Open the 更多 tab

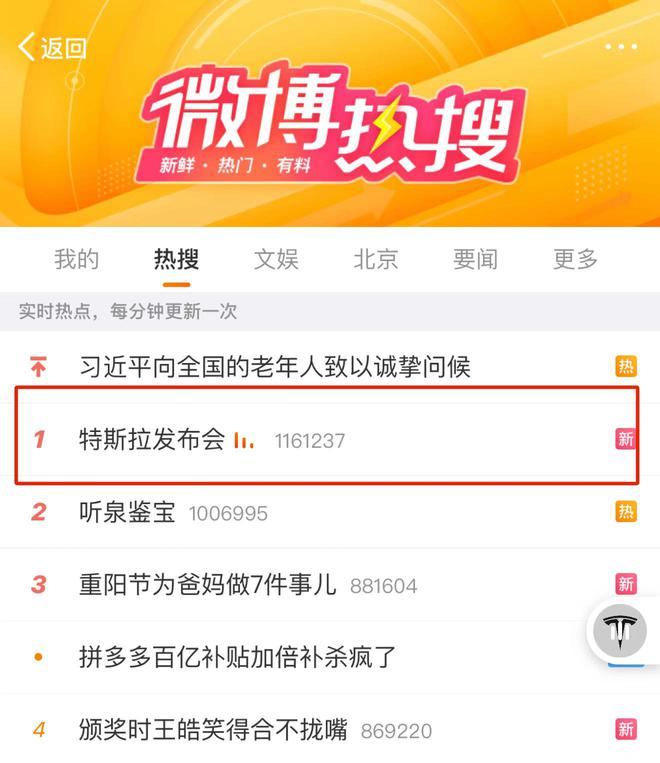[x=575, y=260]
